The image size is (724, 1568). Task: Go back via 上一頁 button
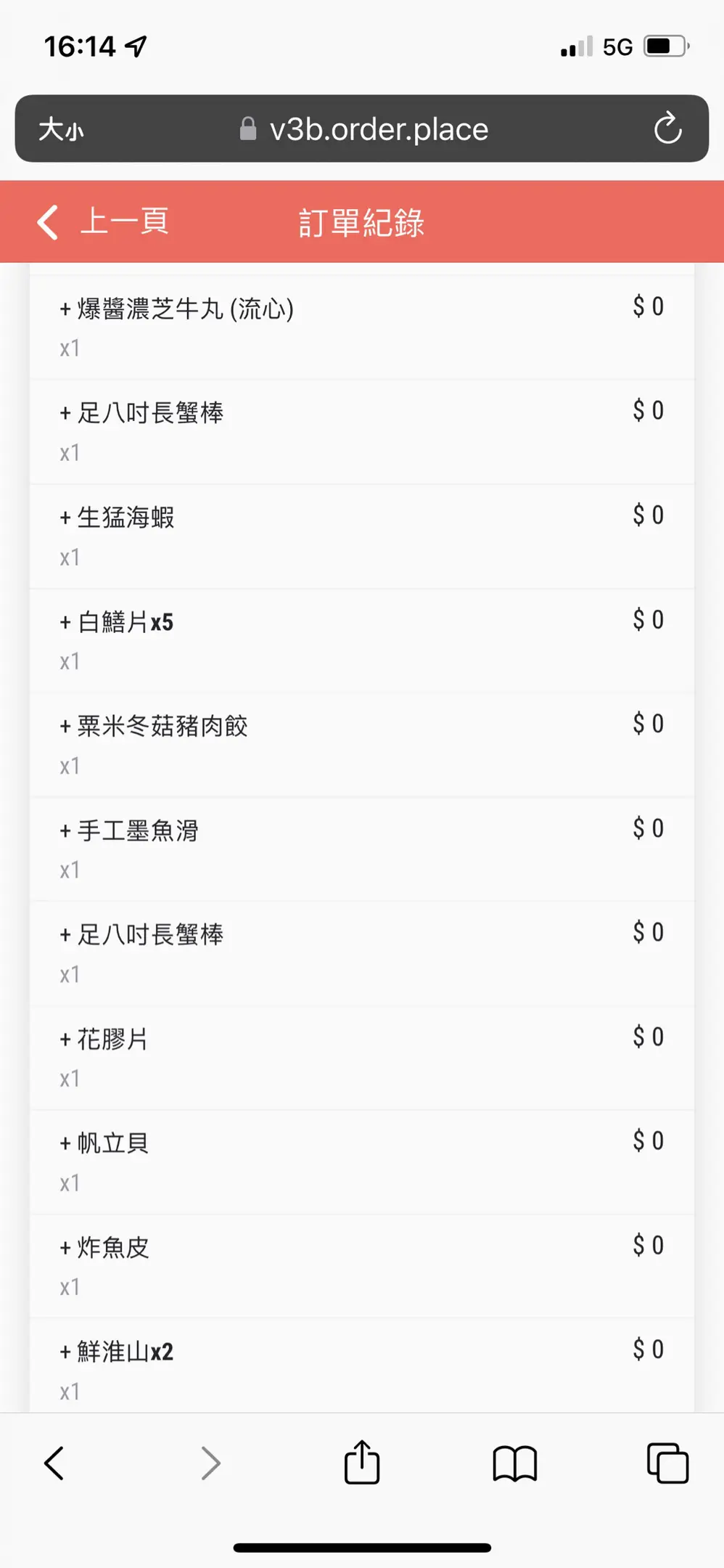[103, 221]
